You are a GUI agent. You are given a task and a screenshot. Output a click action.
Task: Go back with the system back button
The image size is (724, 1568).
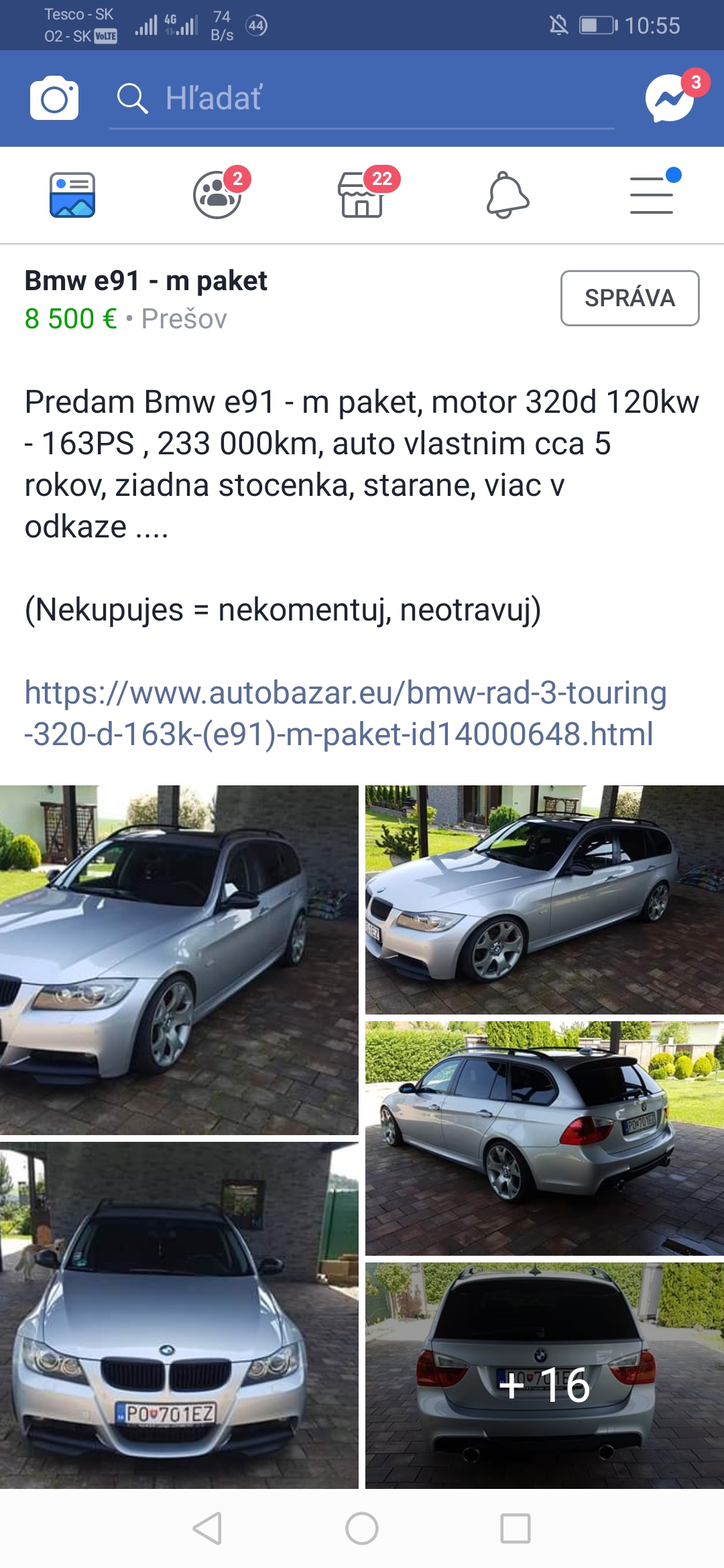point(208,1528)
